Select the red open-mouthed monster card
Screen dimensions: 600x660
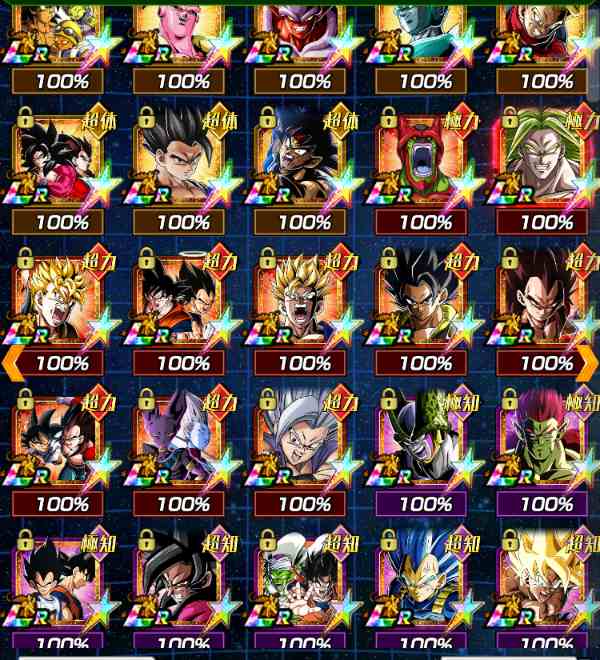click(x=424, y=163)
